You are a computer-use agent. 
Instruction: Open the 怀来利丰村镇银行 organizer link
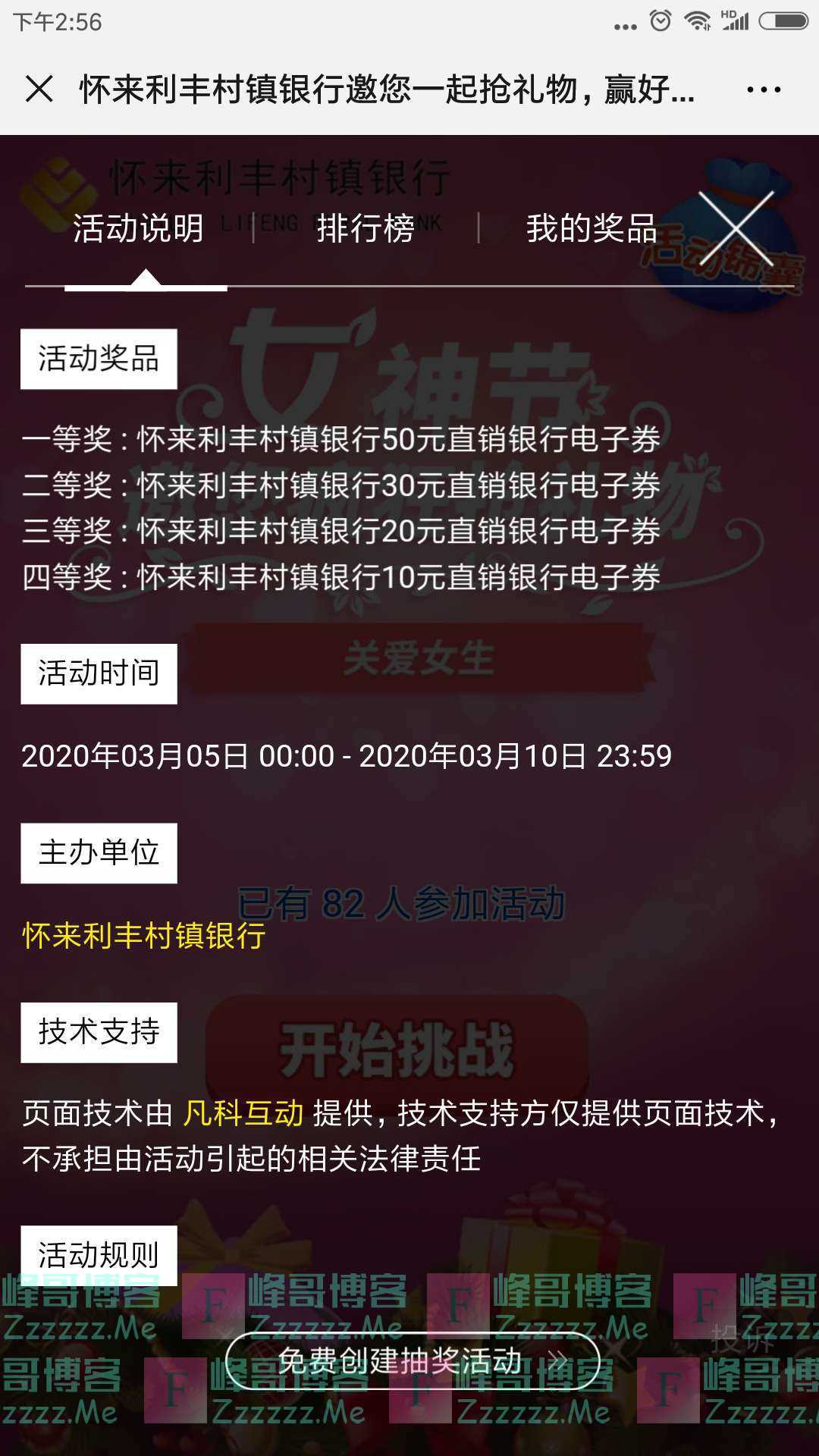tap(144, 936)
